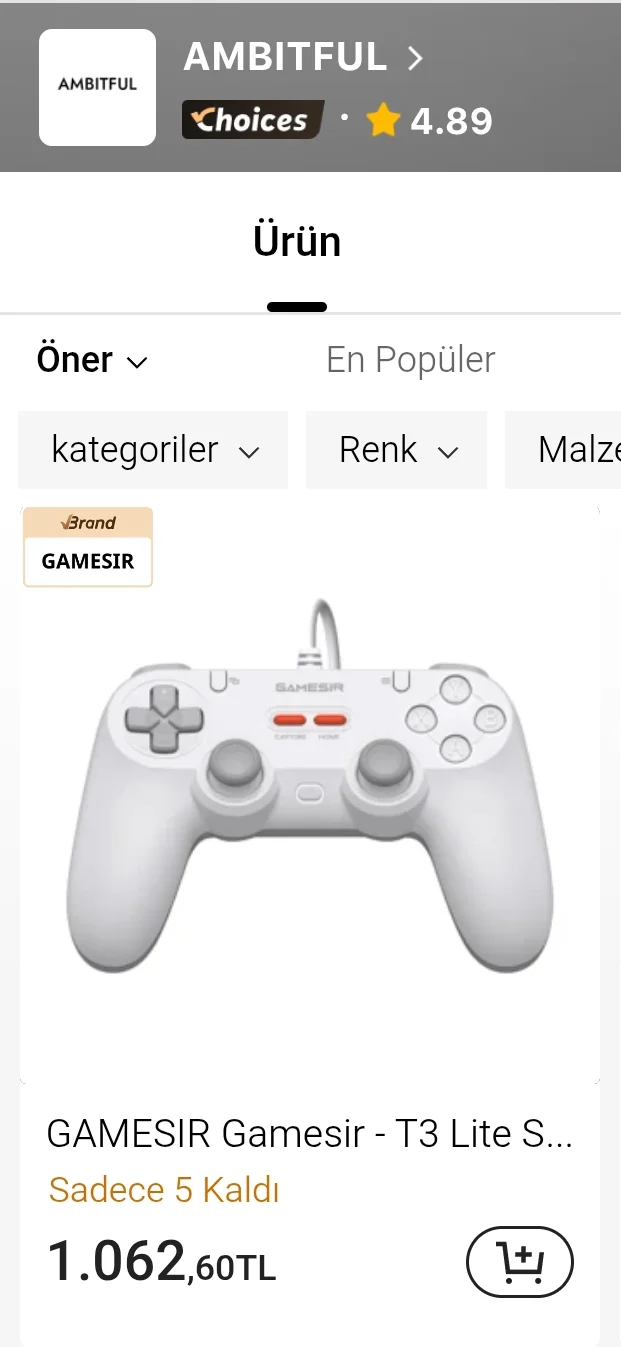
Task: Open the AMBITFUL store page
Action: click(303, 58)
